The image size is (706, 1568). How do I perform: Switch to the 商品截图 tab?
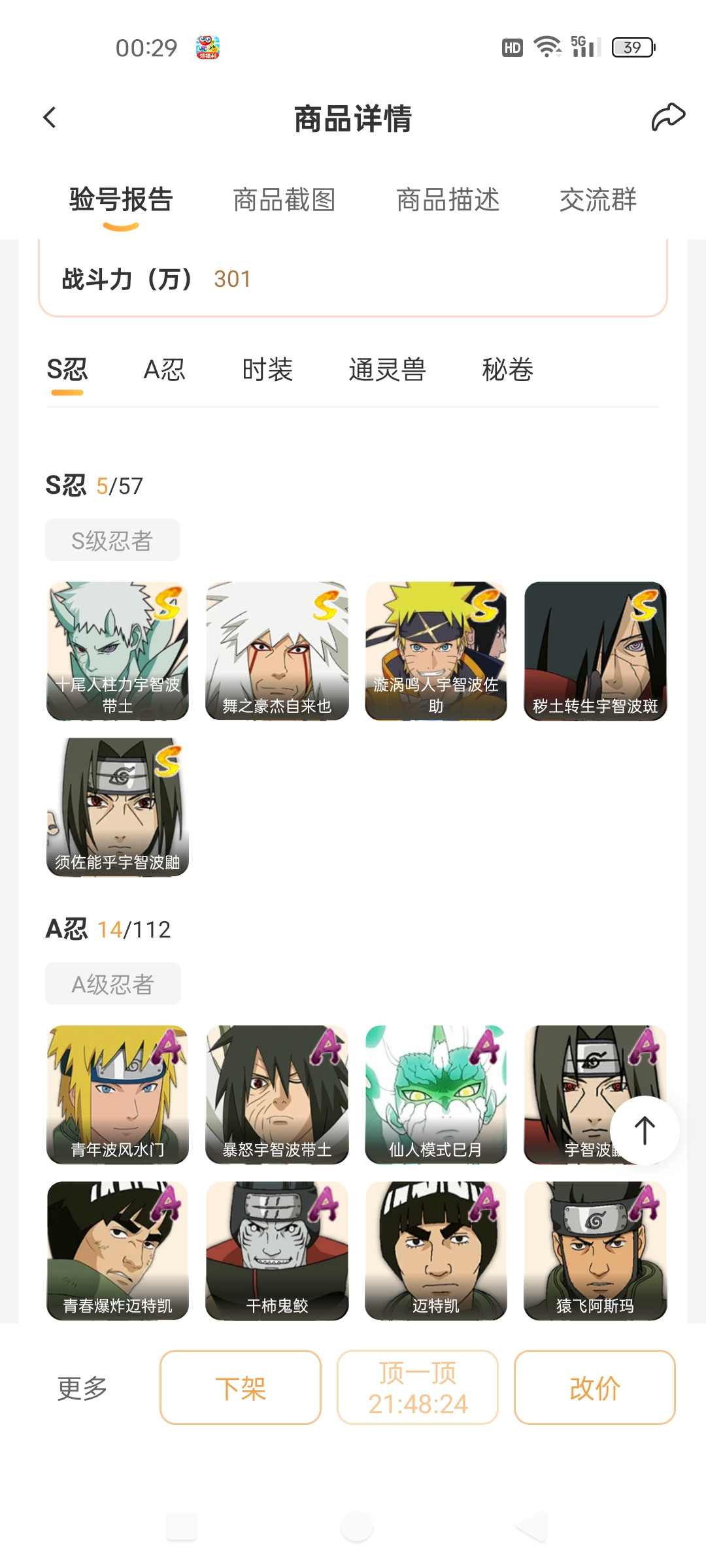click(x=284, y=200)
